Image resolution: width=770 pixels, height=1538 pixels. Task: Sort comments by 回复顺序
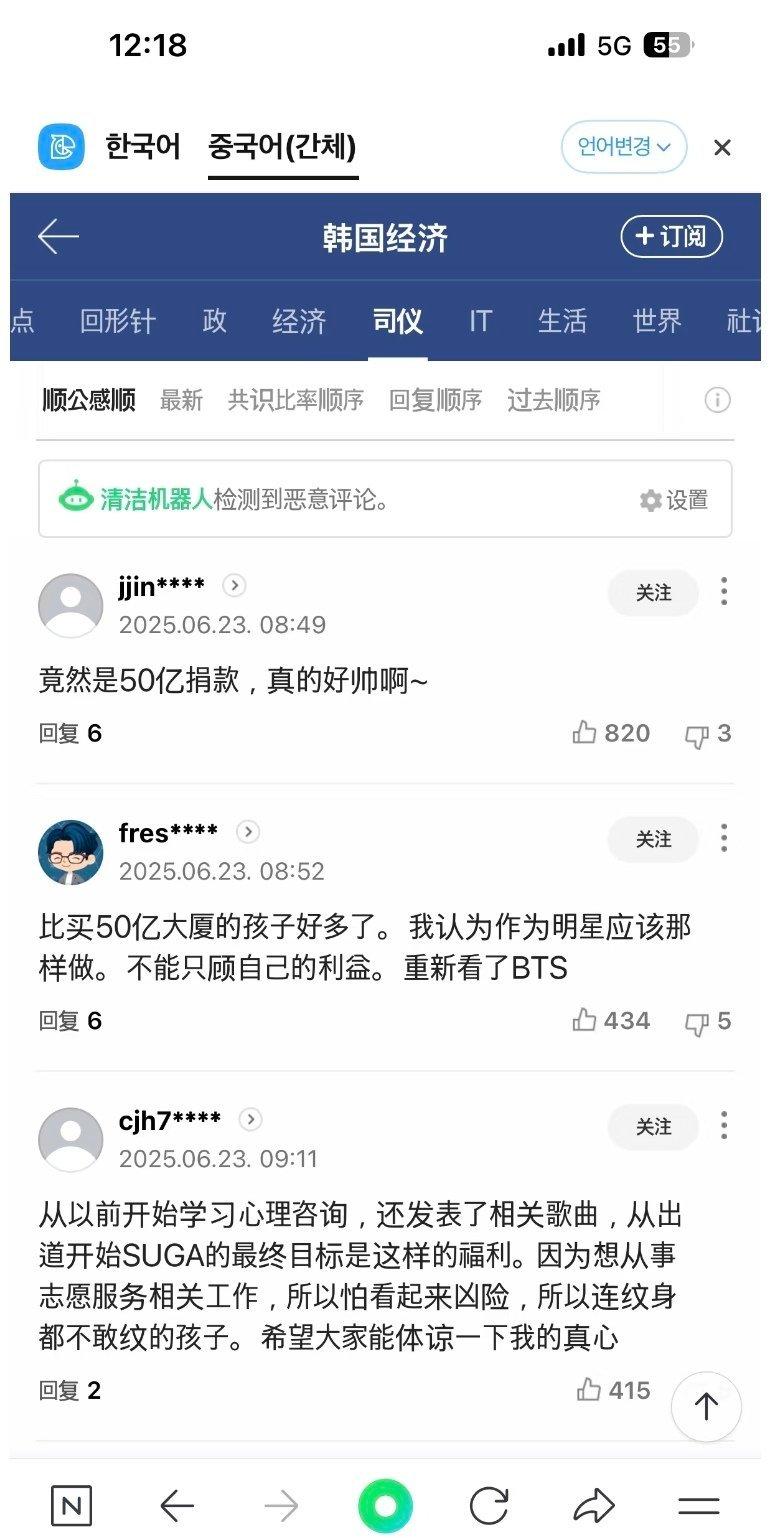435,400
